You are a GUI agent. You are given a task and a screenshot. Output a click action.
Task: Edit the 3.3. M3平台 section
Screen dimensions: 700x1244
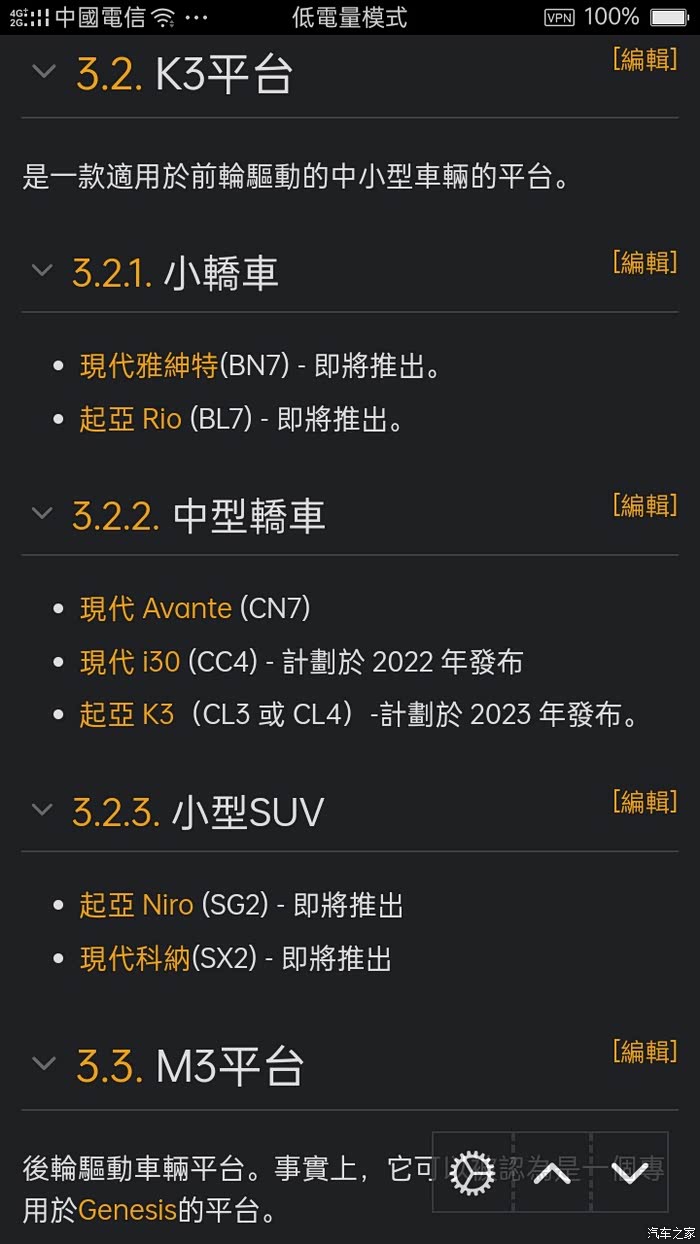644,1051
